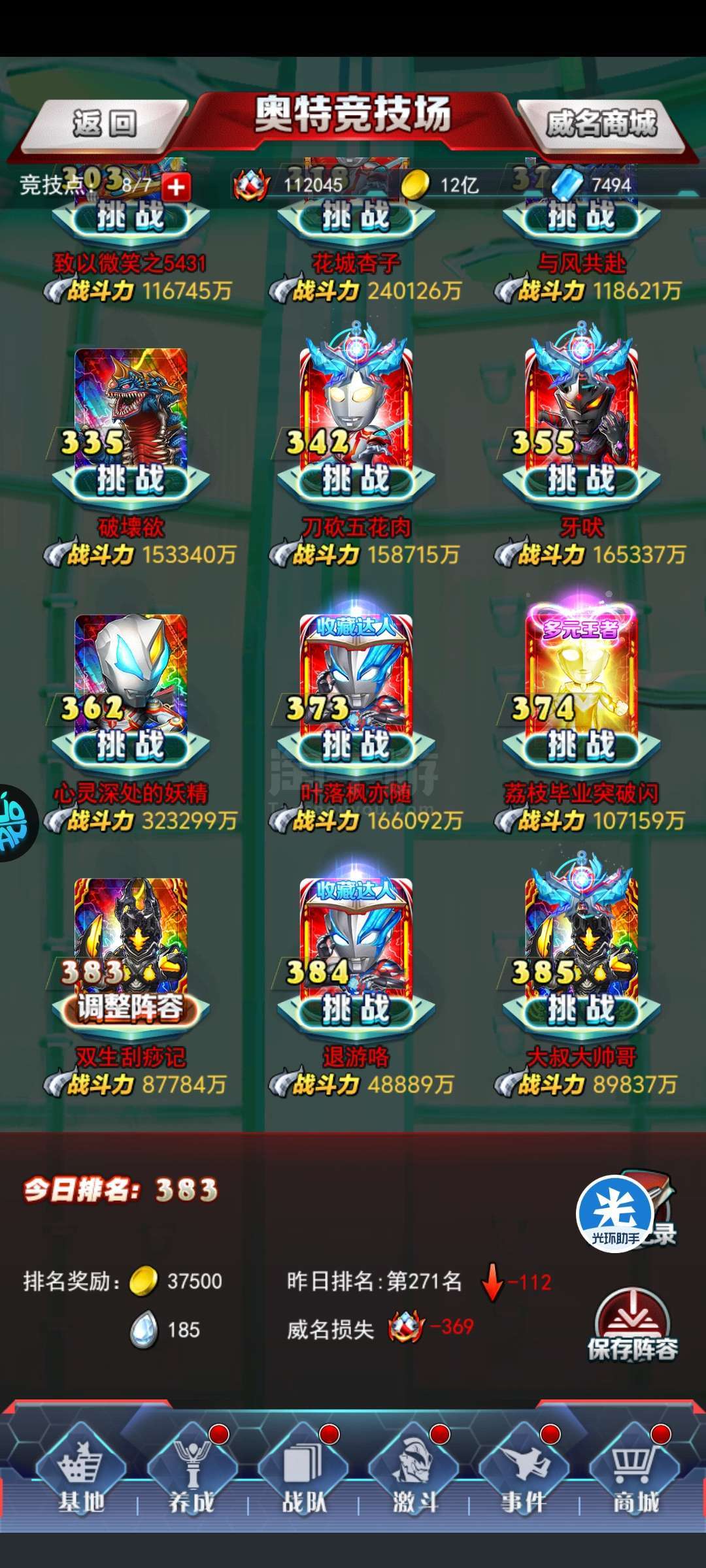Challenge player 花城杏子

coord(356,217)
